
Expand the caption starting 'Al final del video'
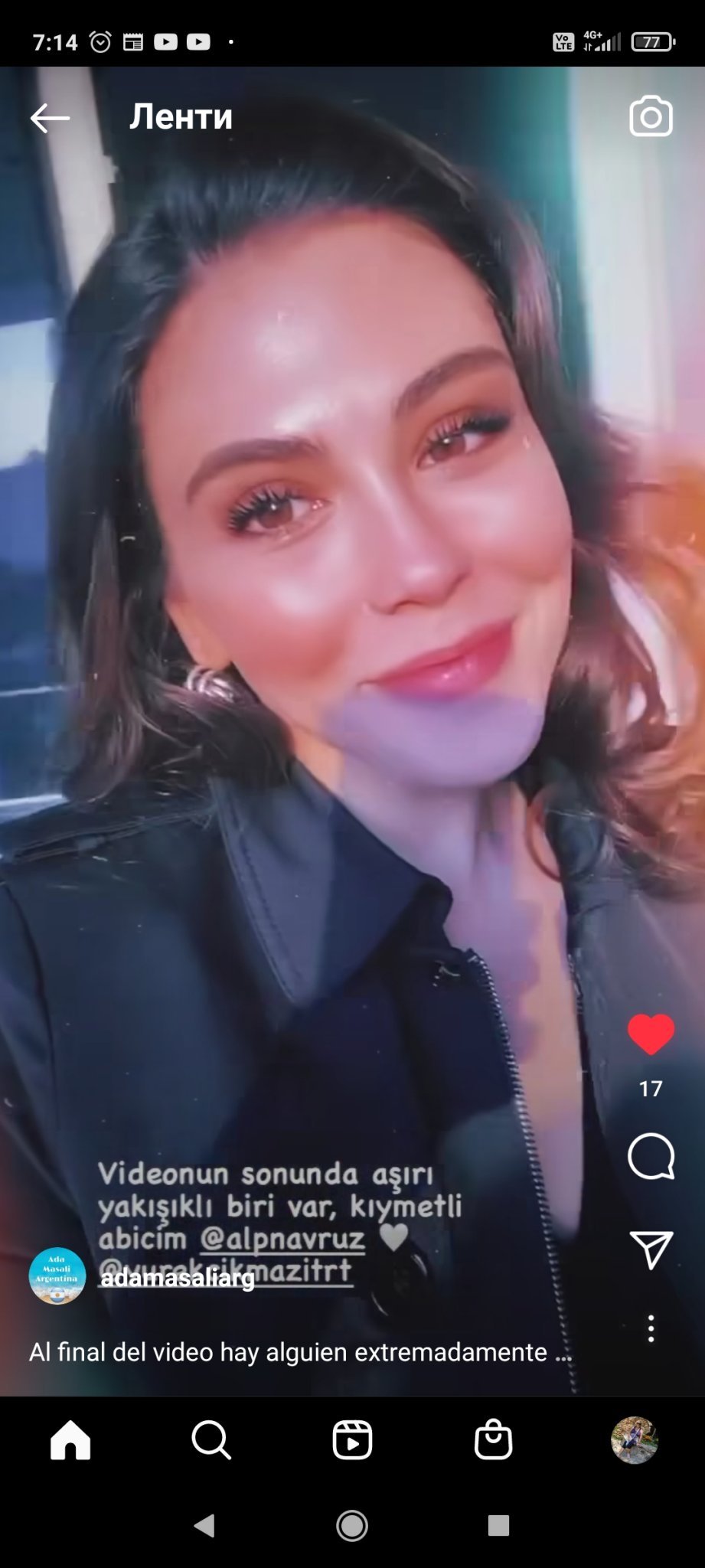[x=300, y=1352]
